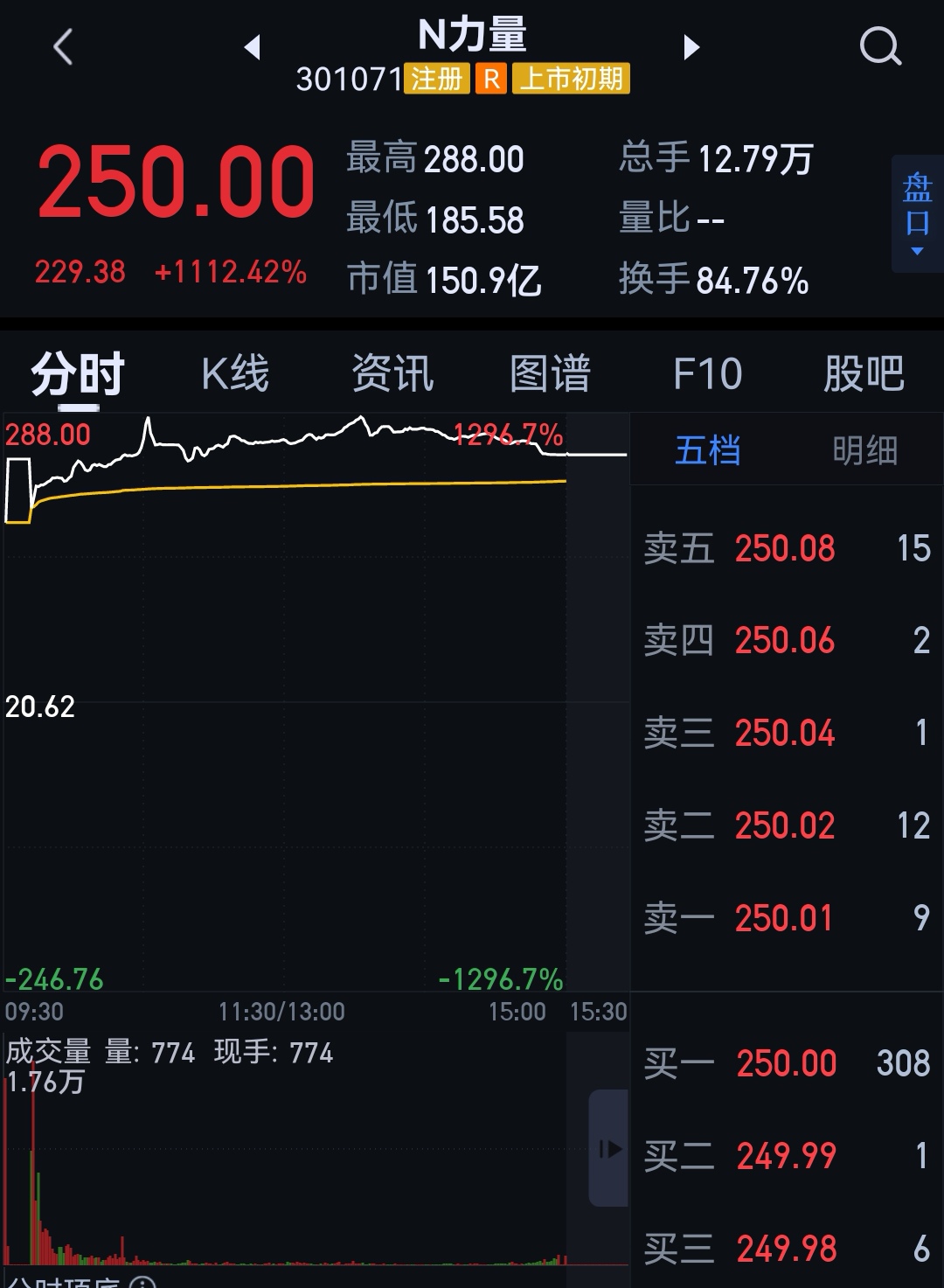Screen dimensions: 944x1288
Task: Show the 五档 order book
Action: click(707, 451)
